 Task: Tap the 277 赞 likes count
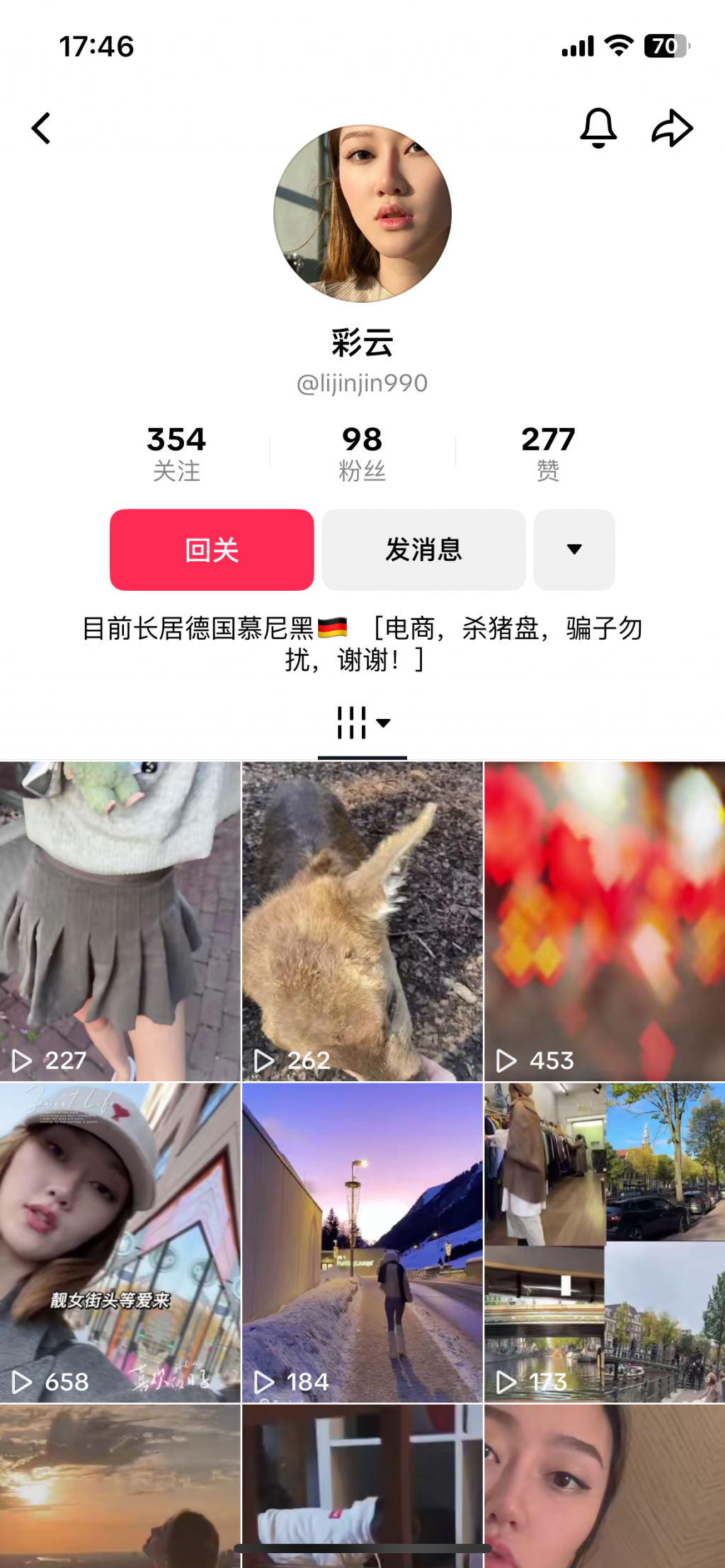(547, 451)
